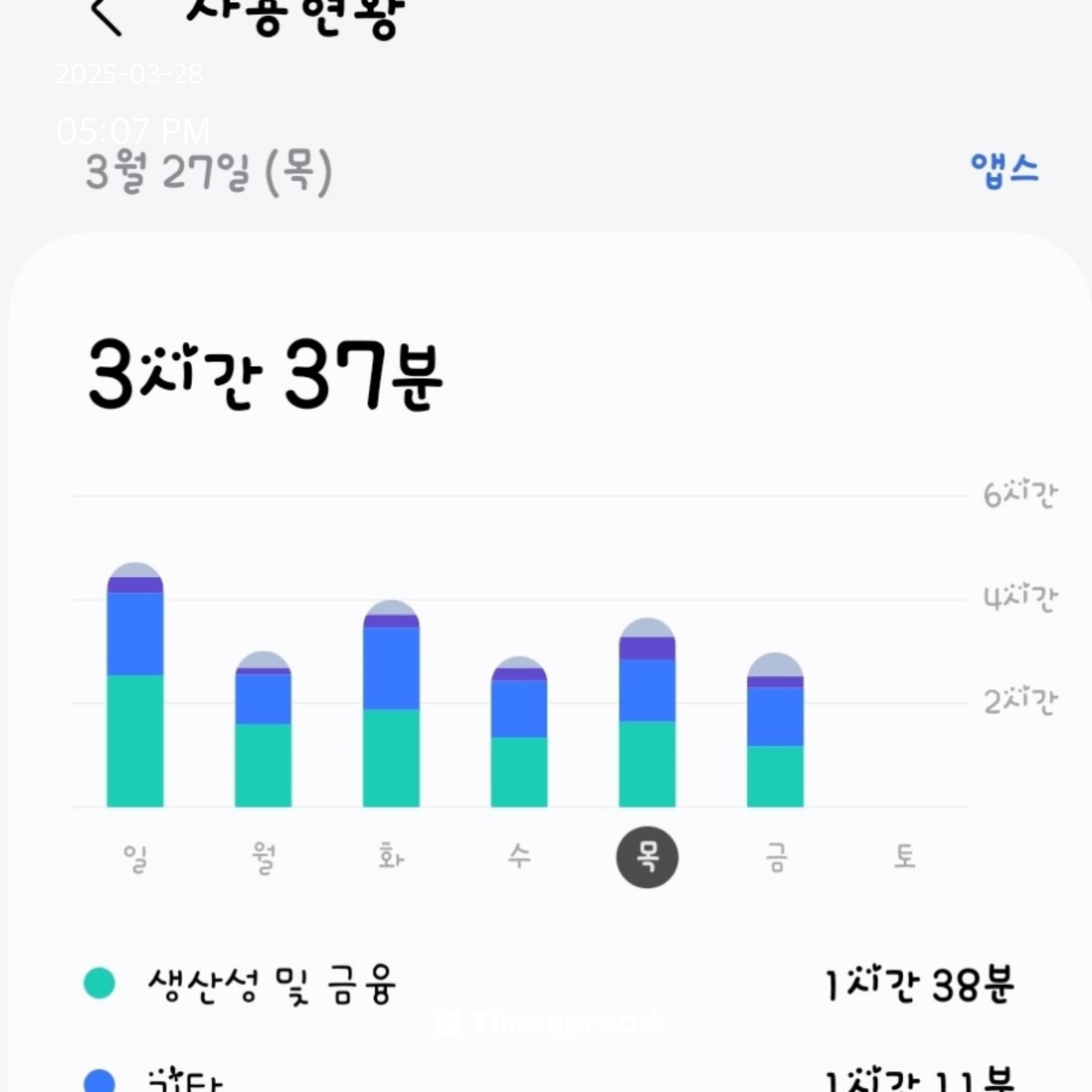Tap the highlighted 목 (Thursday) day
The height and width of the screenshot is (1092, 1092).
point(647,857)
